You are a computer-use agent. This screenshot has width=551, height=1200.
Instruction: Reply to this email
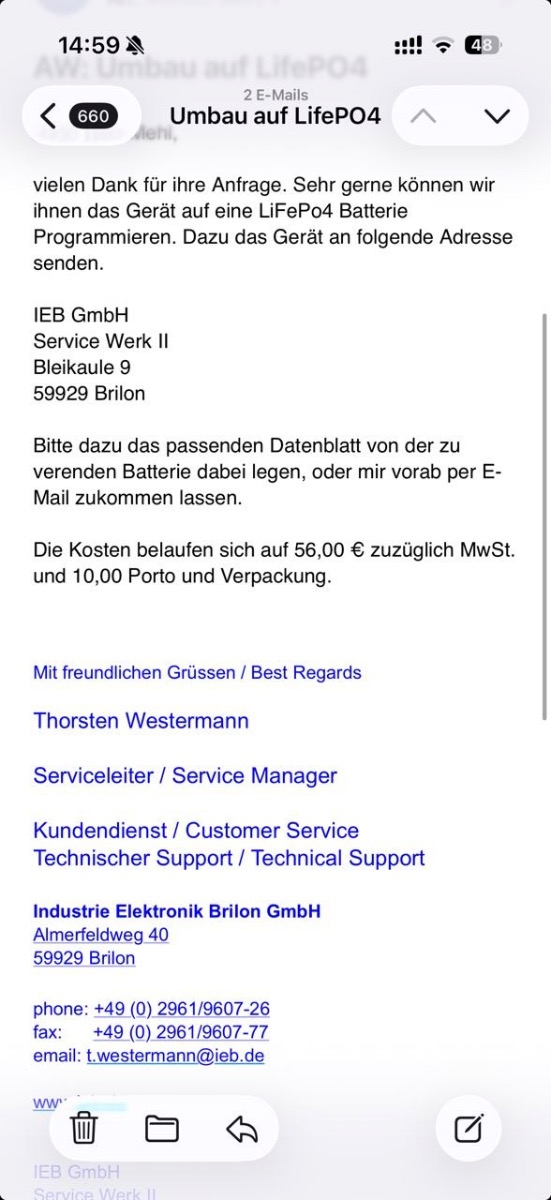tap(241, 1129)
